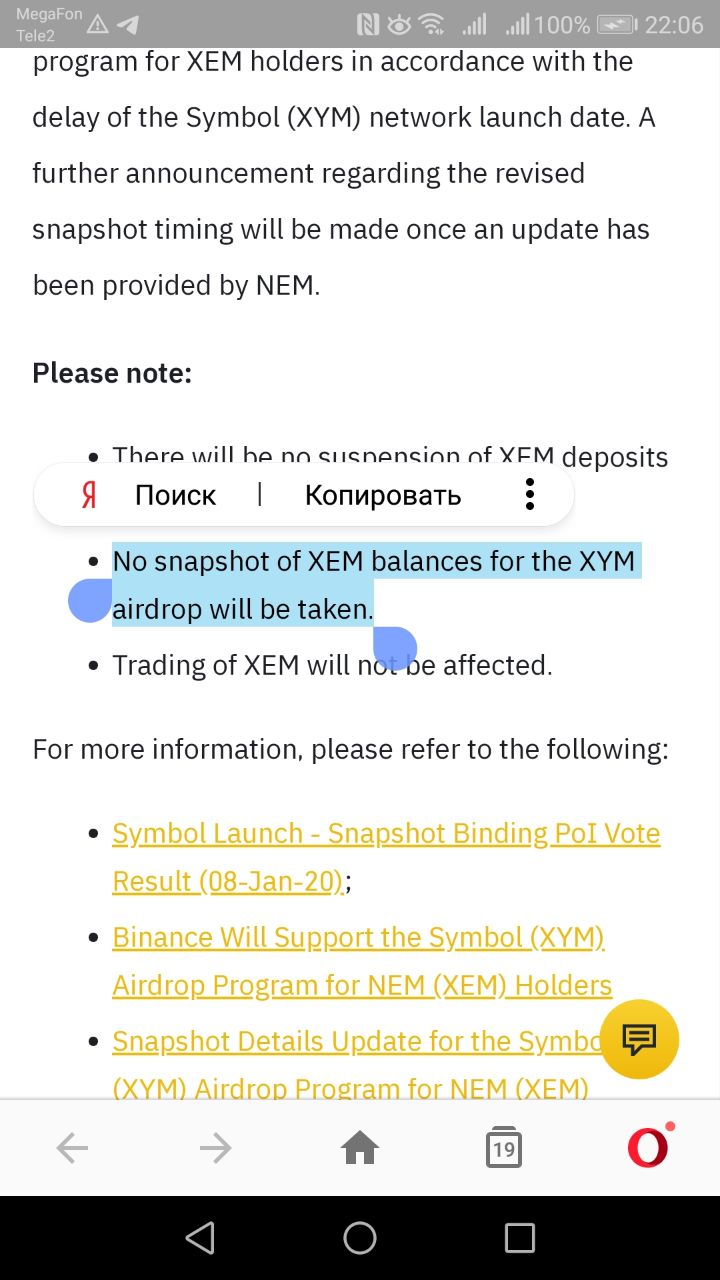Open the browser home page

tap(360, 1149)
